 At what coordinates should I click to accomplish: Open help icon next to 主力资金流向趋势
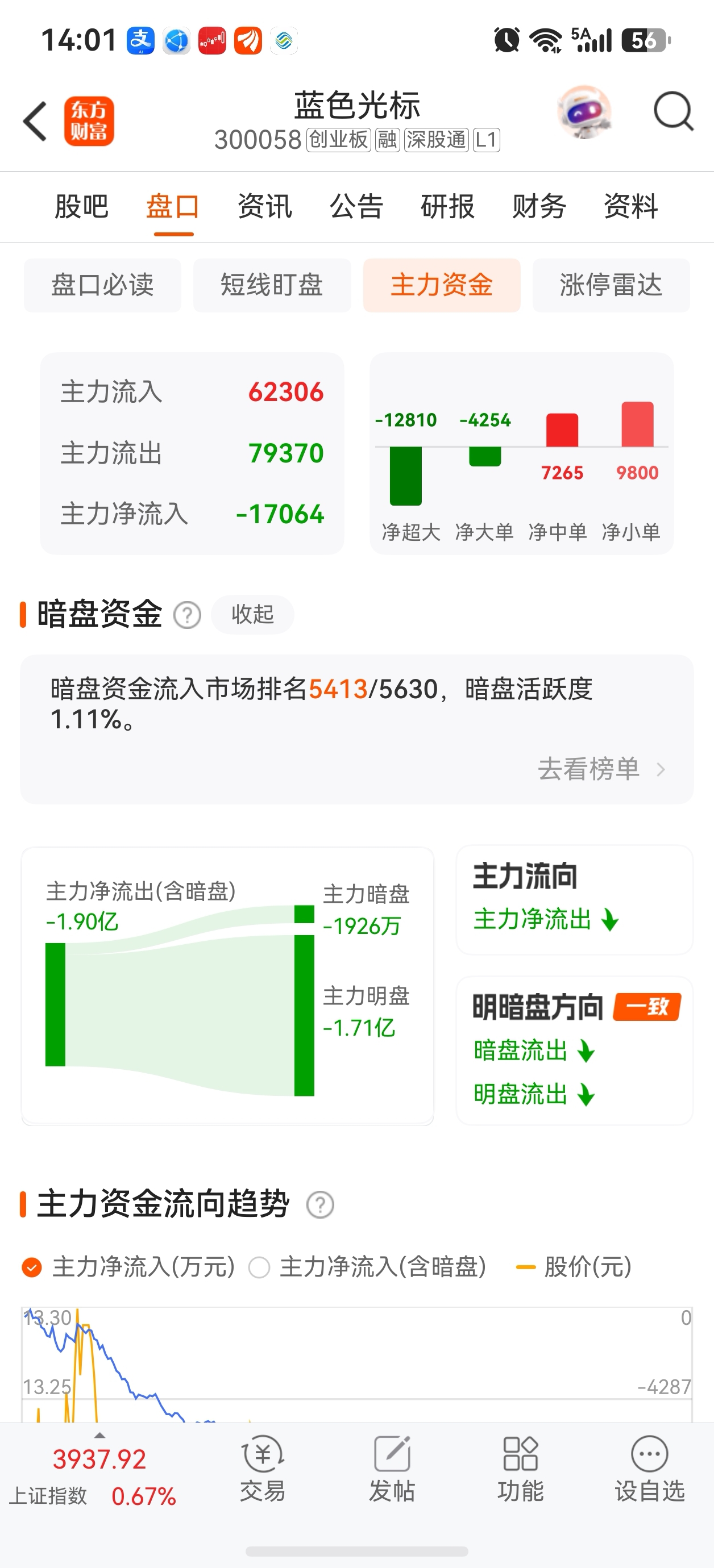(x=321, y=1204)
